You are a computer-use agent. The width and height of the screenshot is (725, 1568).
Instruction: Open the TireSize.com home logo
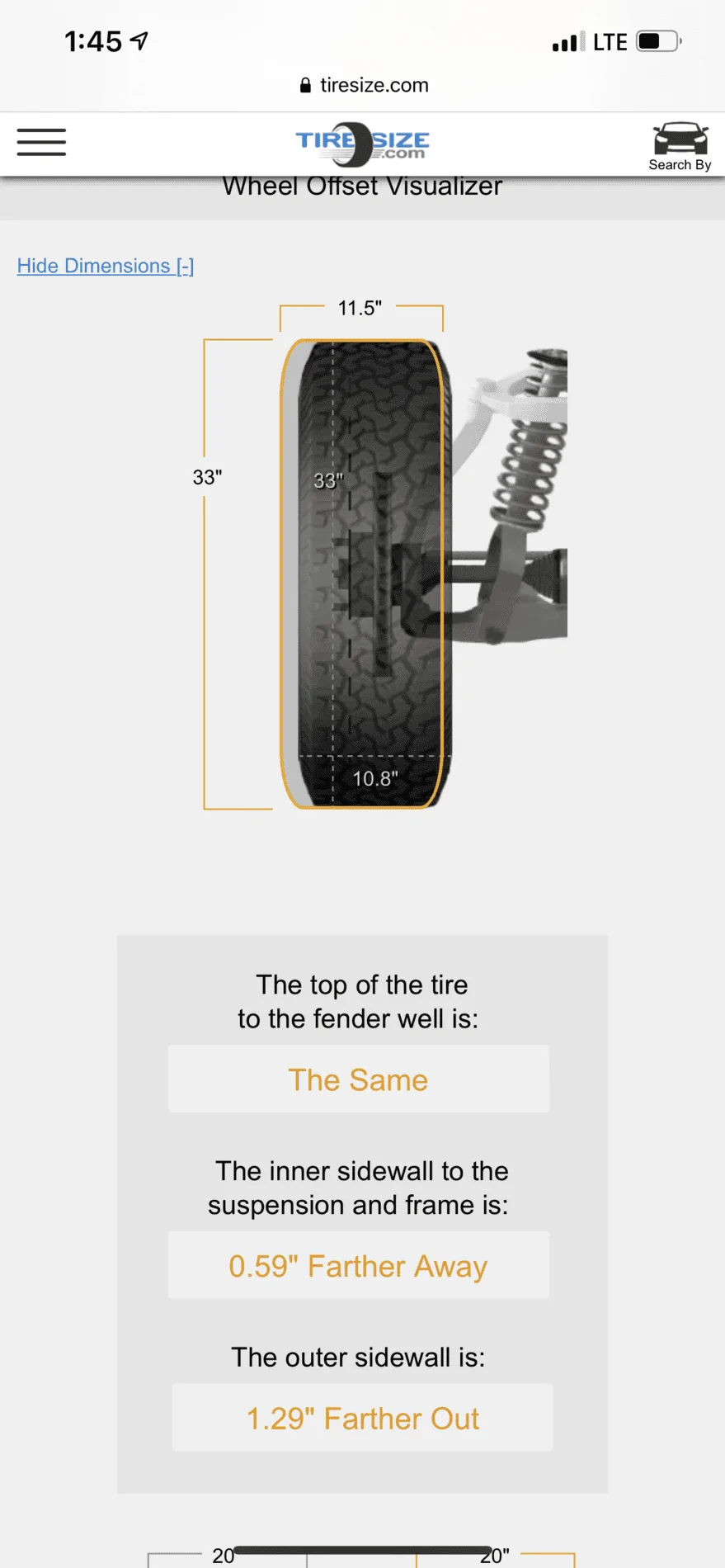[x=362, y=144]
